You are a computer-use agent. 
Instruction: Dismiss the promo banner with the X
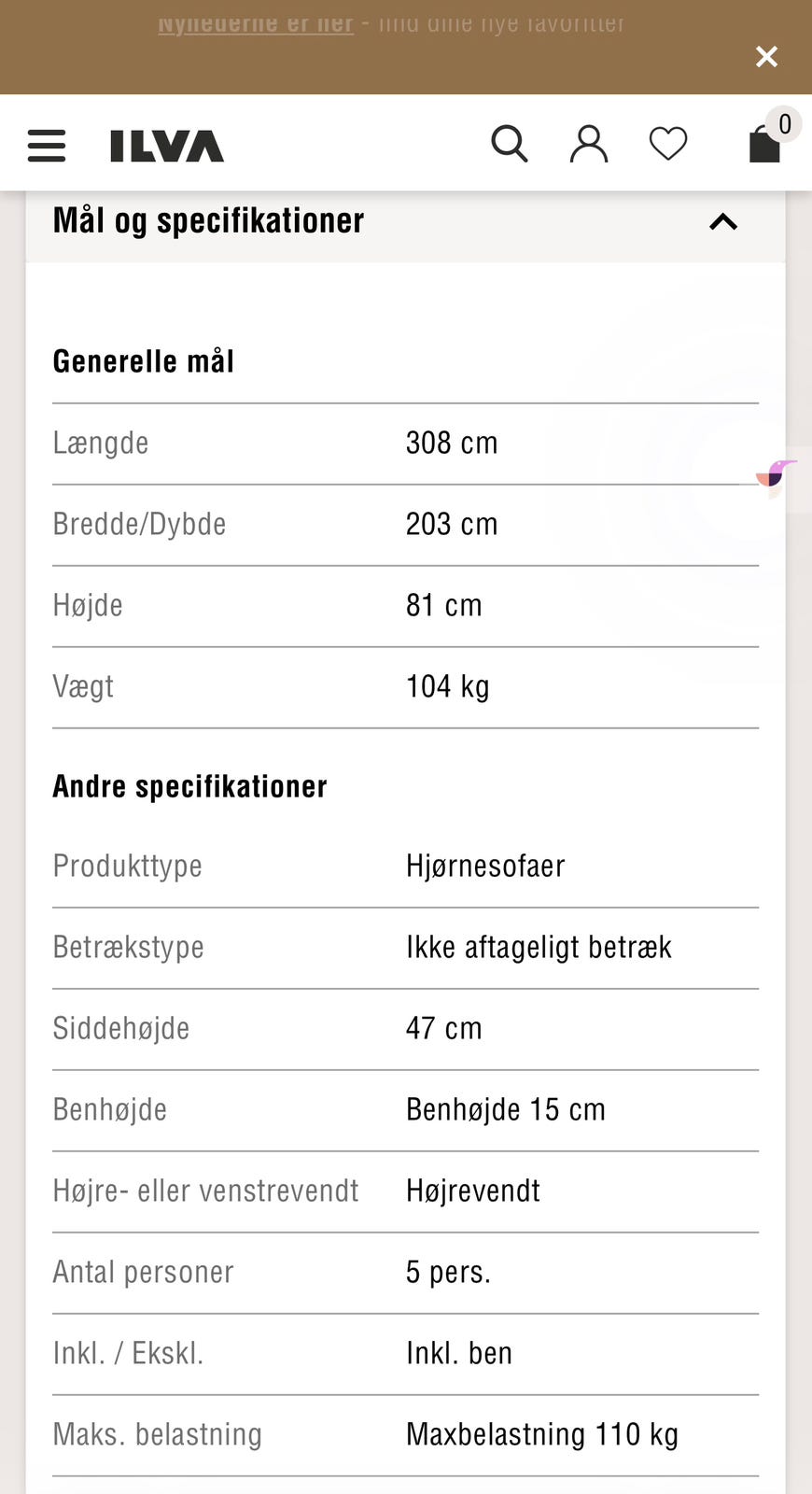[766, 57]
